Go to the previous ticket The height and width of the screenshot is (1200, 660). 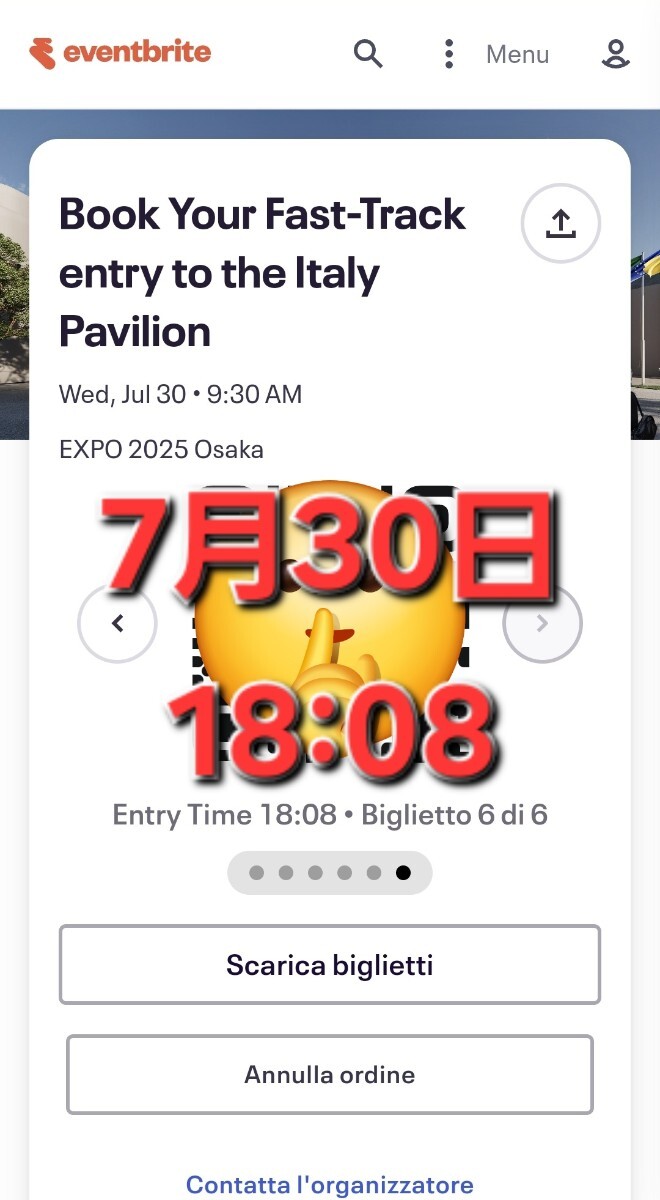(118, 624)
